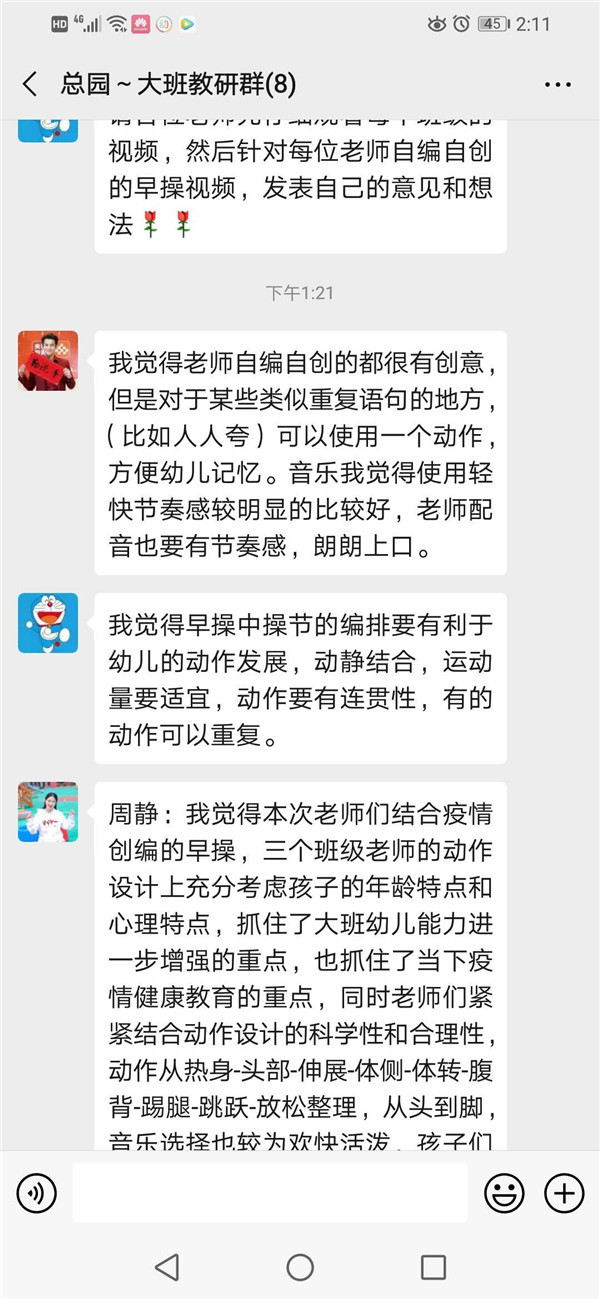Open 周静's avatar profile

pyautogui.click(x=48, y=811)
